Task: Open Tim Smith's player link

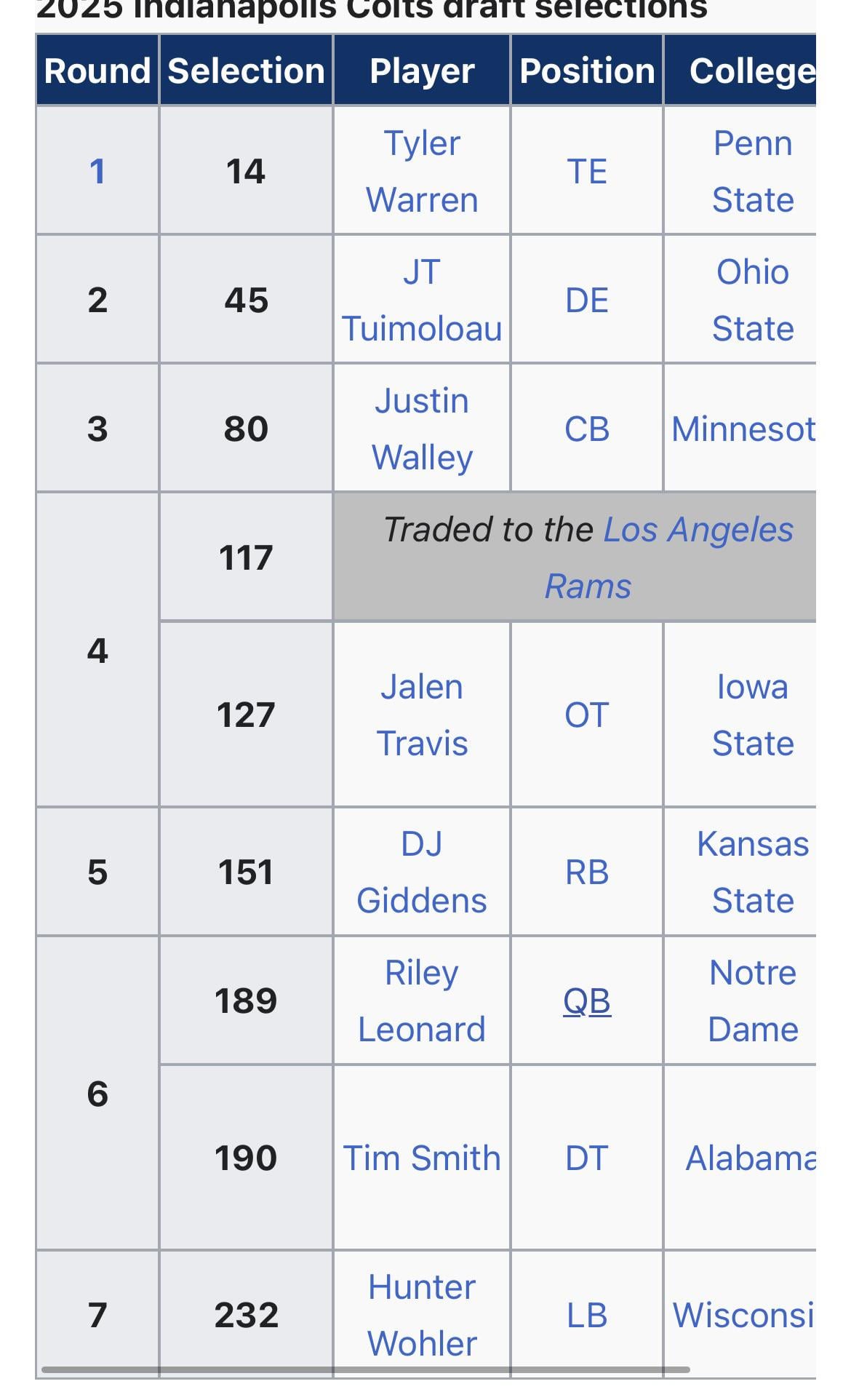Action: pyautogui.click(x=422, y=1158)
